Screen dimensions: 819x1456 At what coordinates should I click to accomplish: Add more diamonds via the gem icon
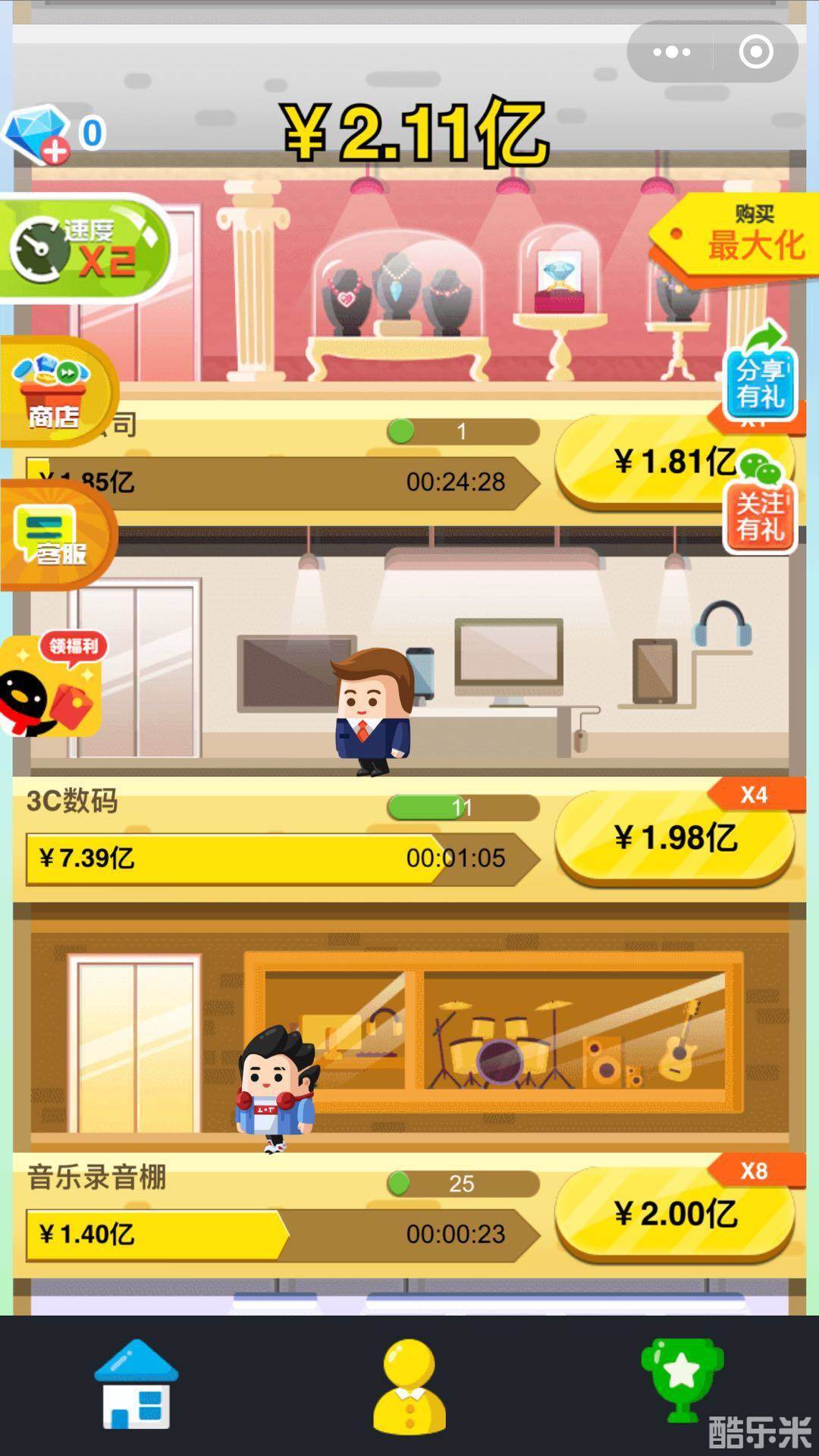[36, 135]
